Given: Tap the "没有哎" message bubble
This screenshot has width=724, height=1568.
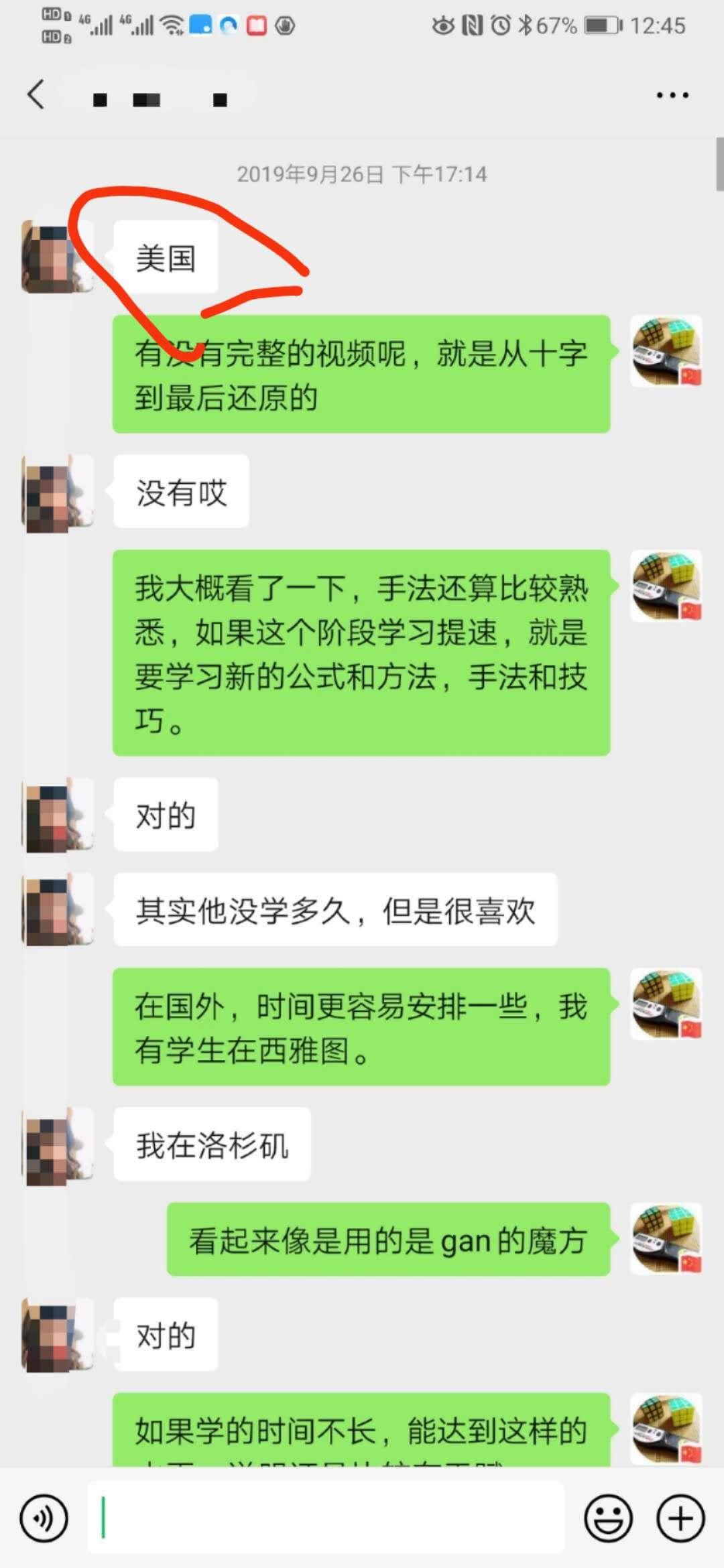Looking at the screenshot, I should pyautogui.click(x=181, y=491).
